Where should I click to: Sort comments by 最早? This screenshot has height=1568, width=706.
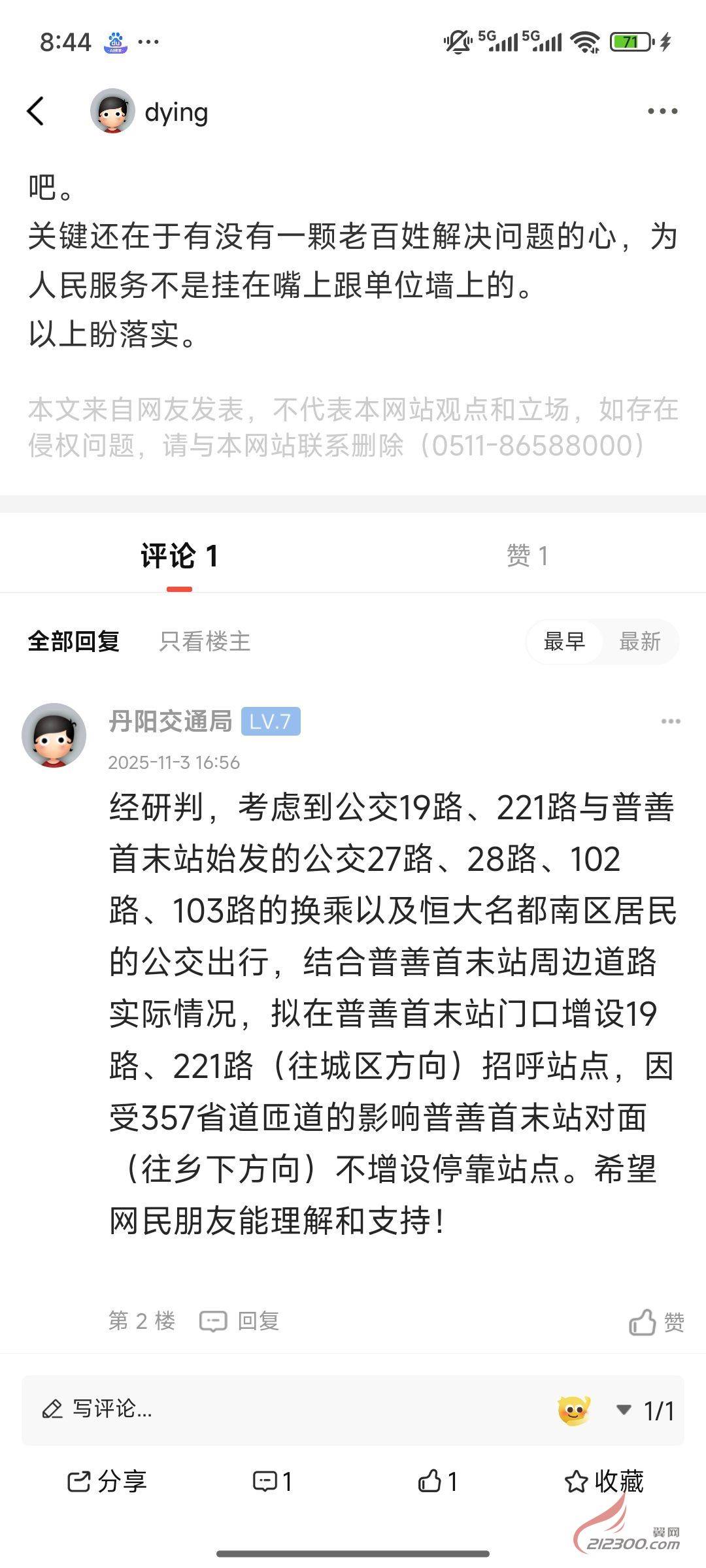click(x=564, y=642)
